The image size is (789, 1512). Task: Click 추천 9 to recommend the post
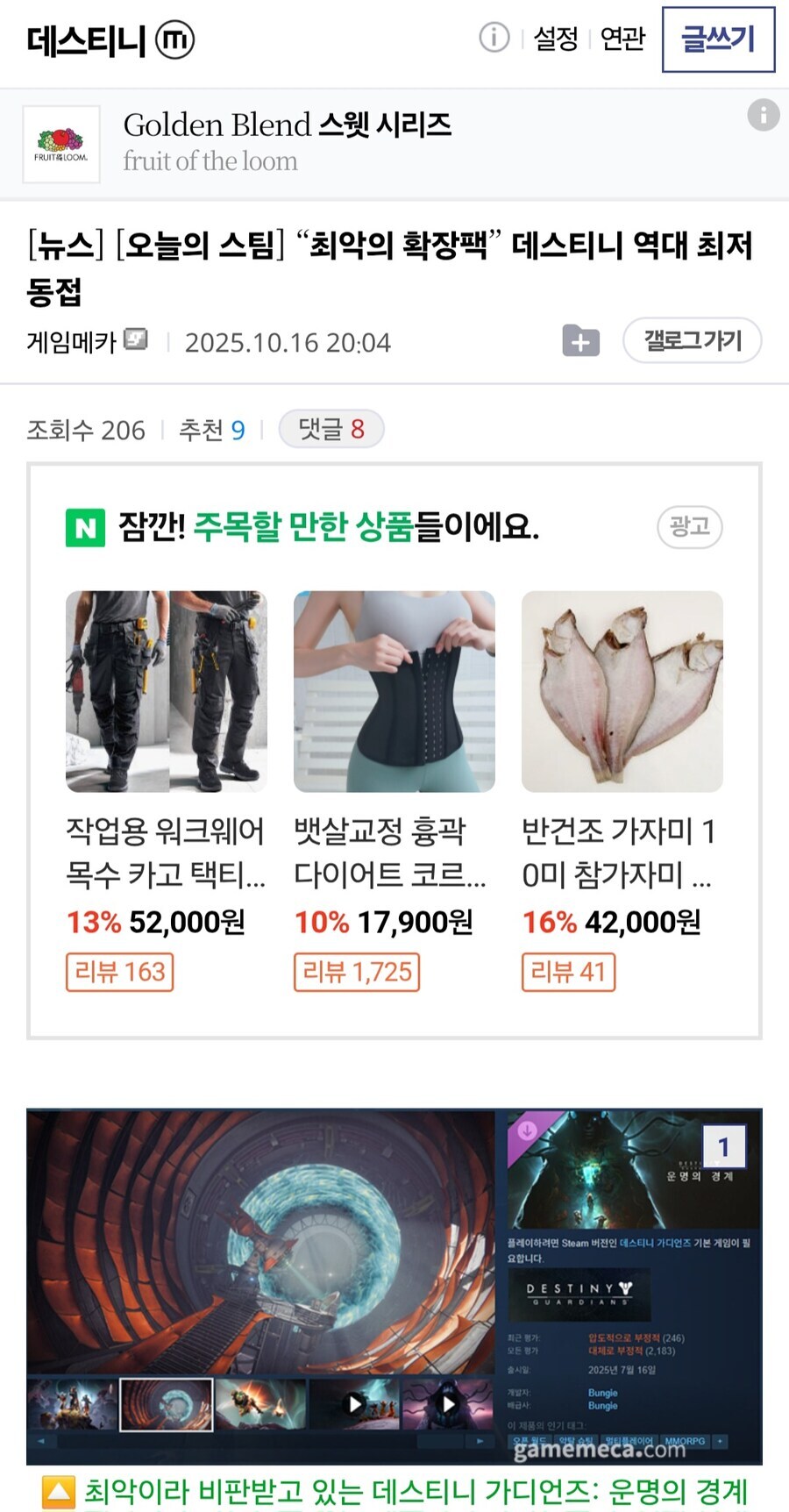point(211,430)
